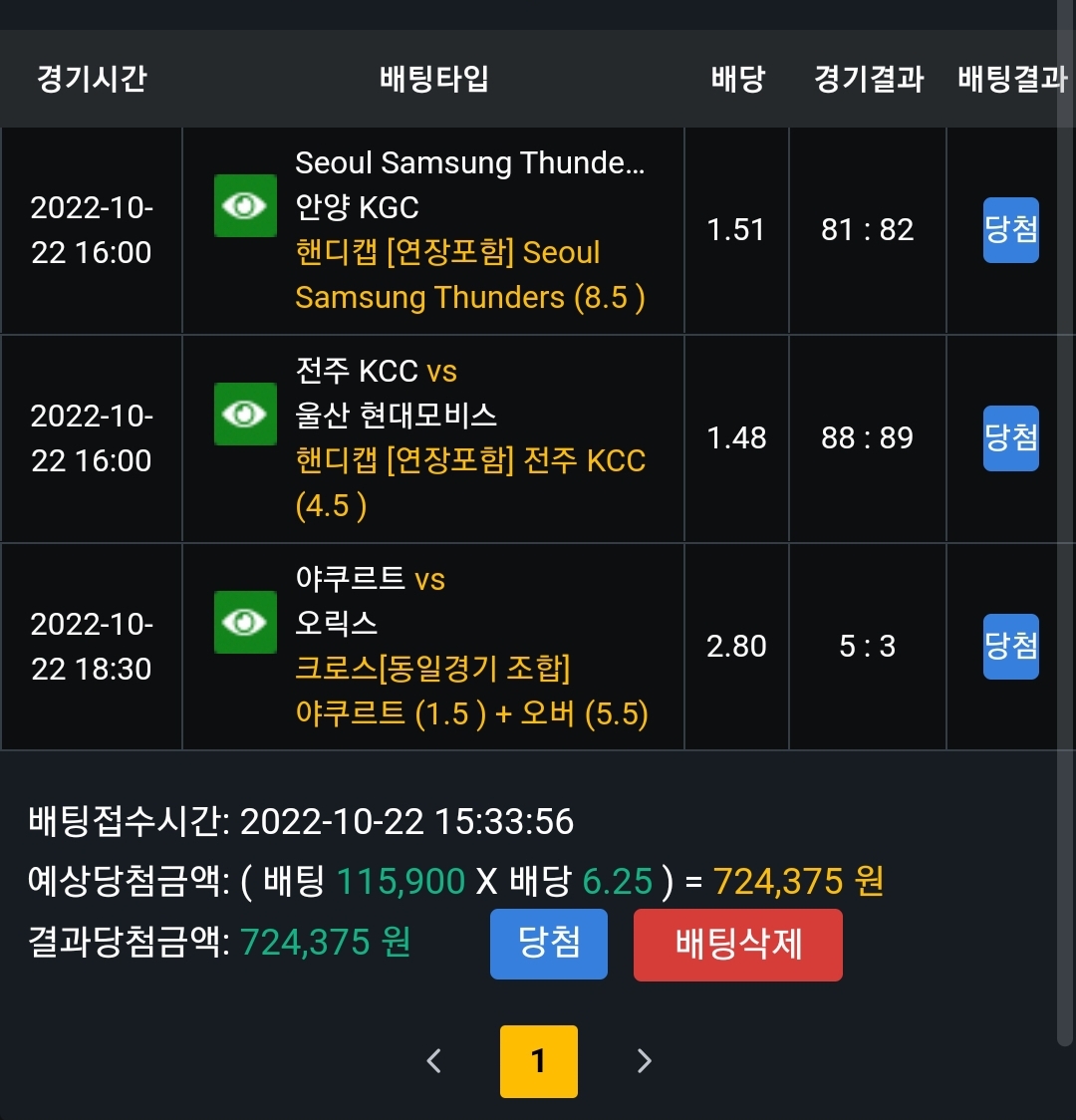Screen dimensions: 1076x1120
Task: Tap the eye icon for Seoul Samsung Thunders match
Action: [245, 205]
